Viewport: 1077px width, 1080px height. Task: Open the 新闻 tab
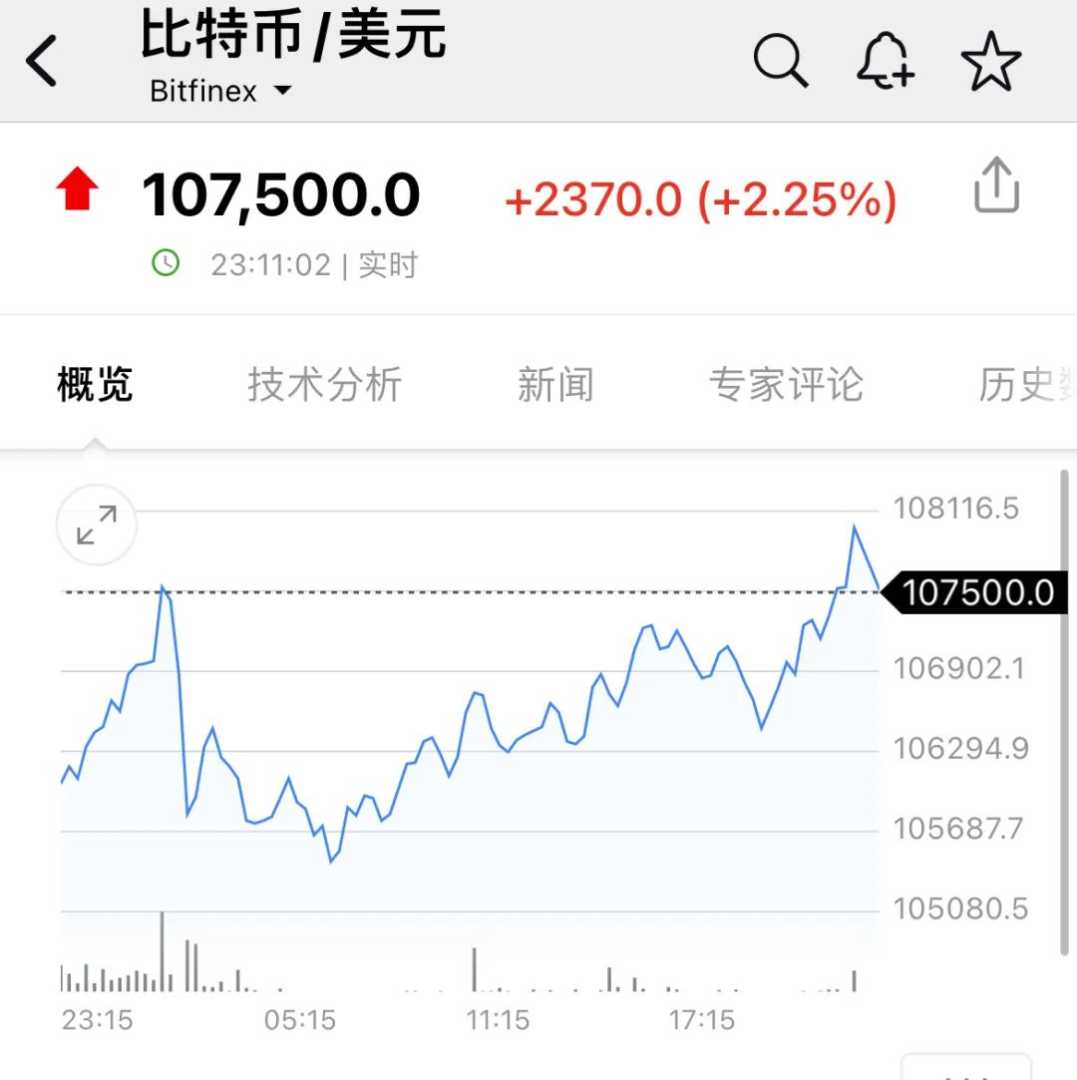pos(555,385)
